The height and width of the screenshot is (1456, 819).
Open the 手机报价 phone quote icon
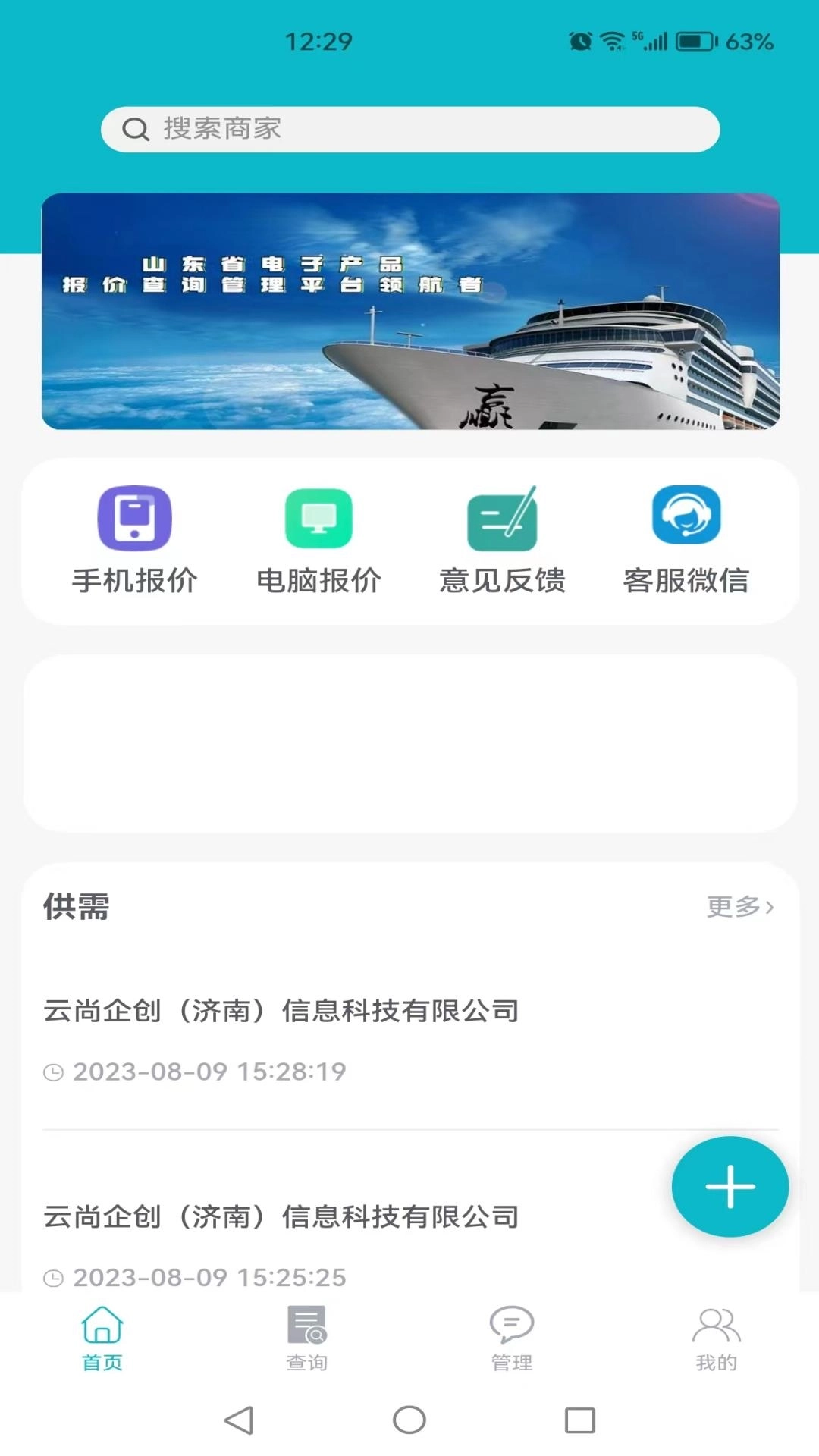[134, 520]
